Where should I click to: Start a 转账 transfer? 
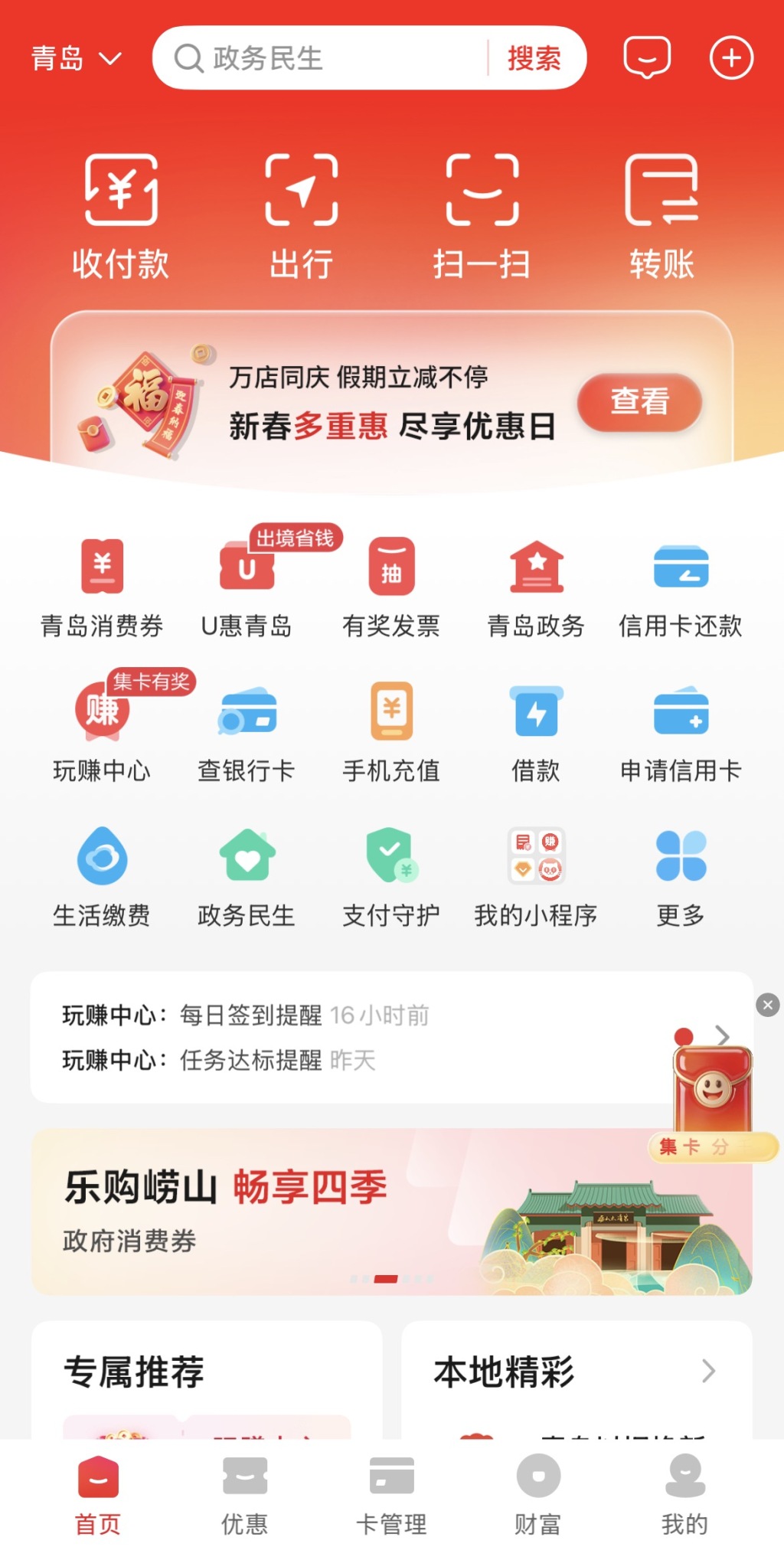tap(661, 216)
